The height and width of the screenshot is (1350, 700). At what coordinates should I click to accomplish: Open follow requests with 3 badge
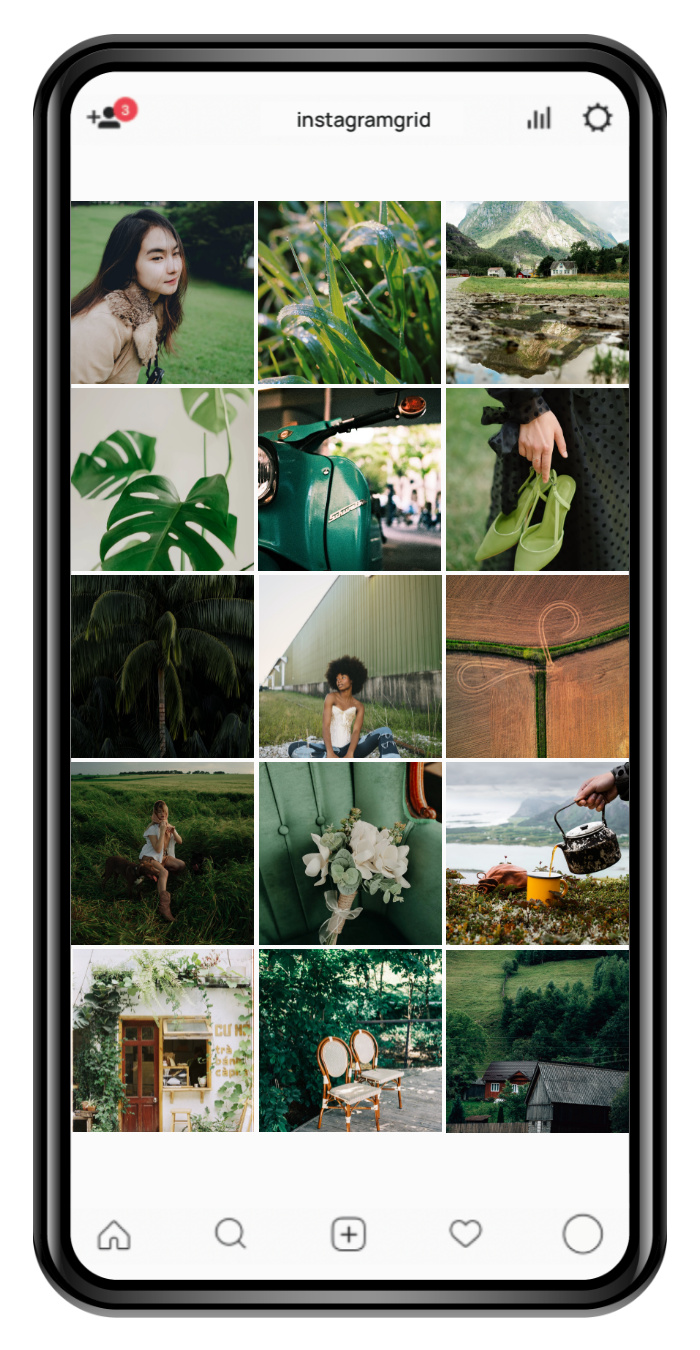coord(109,117)
